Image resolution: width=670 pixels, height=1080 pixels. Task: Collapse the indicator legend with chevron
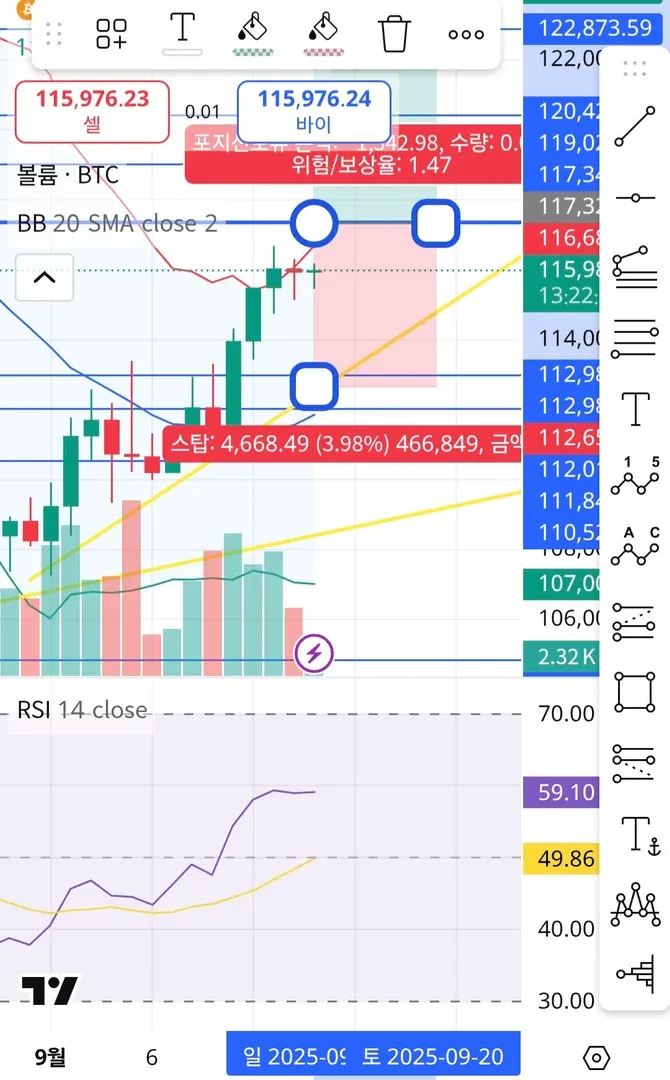(44, 277)
